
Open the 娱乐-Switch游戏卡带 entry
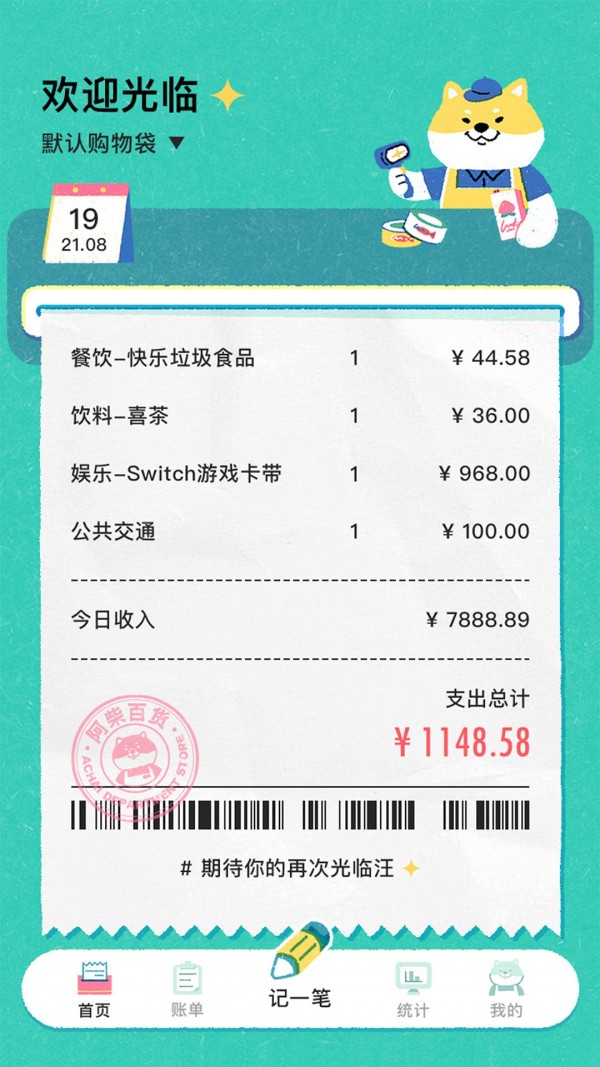click(300, 474)
